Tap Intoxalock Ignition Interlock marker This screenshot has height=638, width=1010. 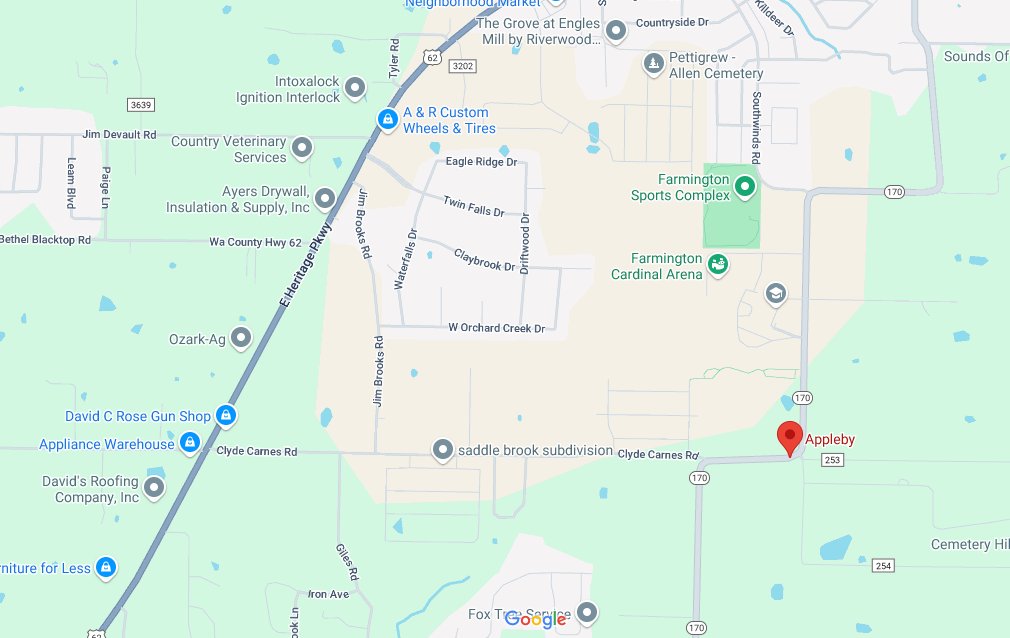[x=357, y=89]
